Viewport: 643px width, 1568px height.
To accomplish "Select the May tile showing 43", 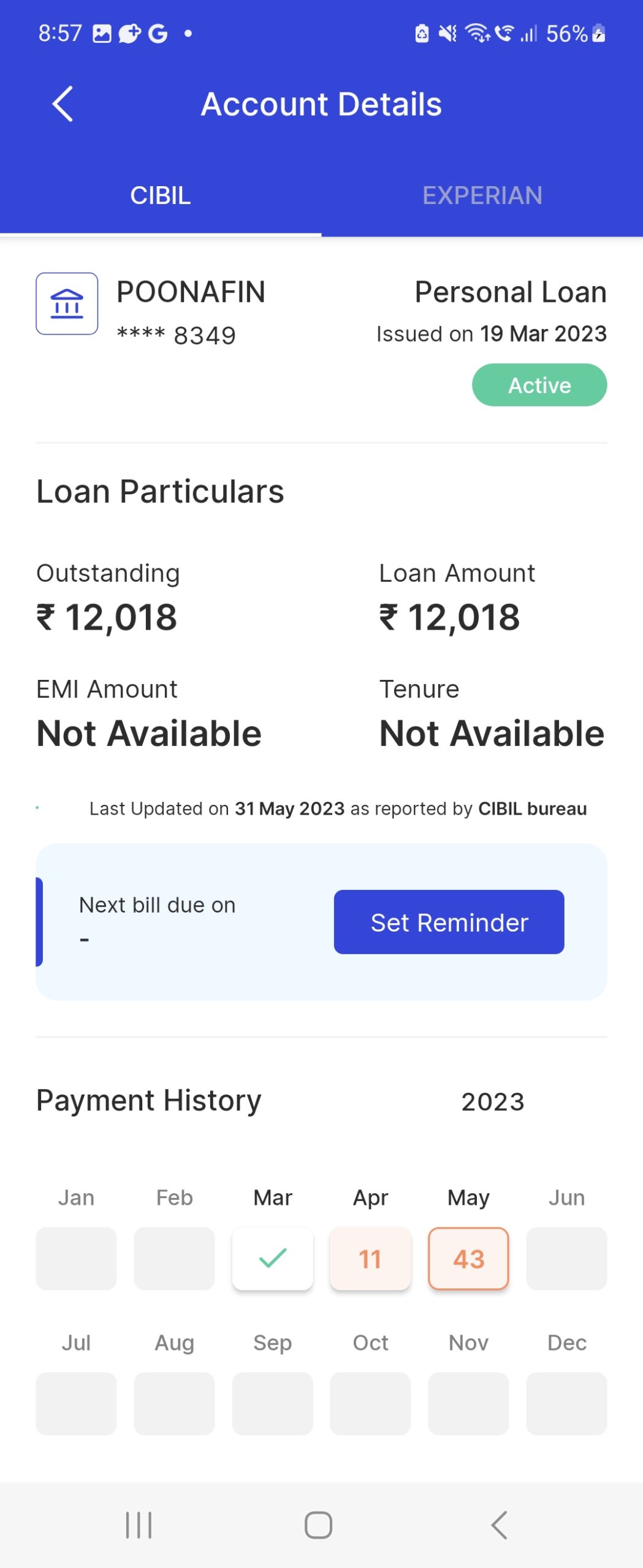I will point(468,1259).
